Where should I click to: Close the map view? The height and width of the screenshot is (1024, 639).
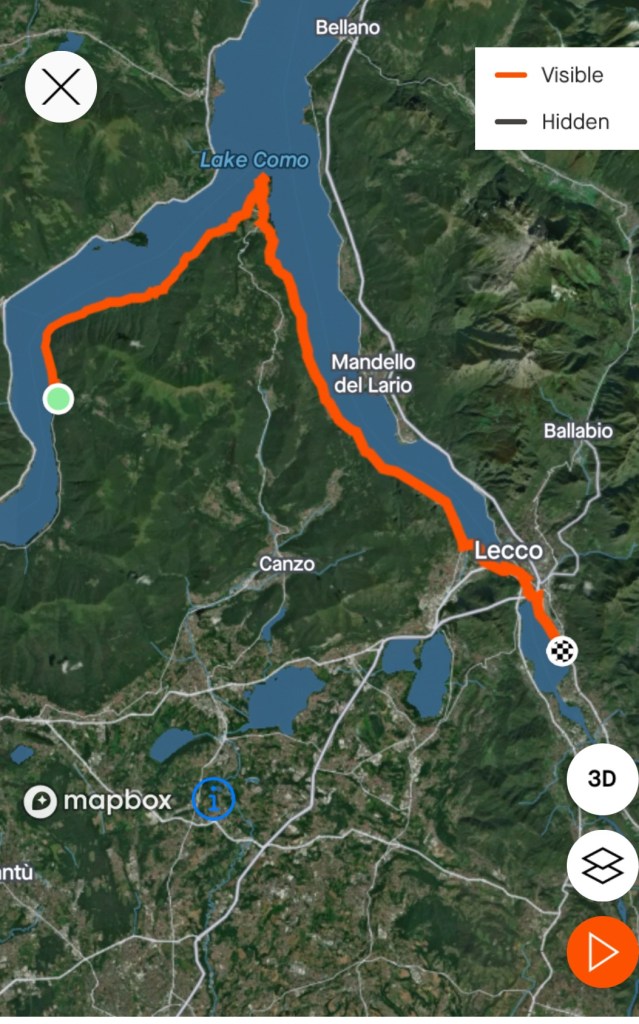[61, 87]
